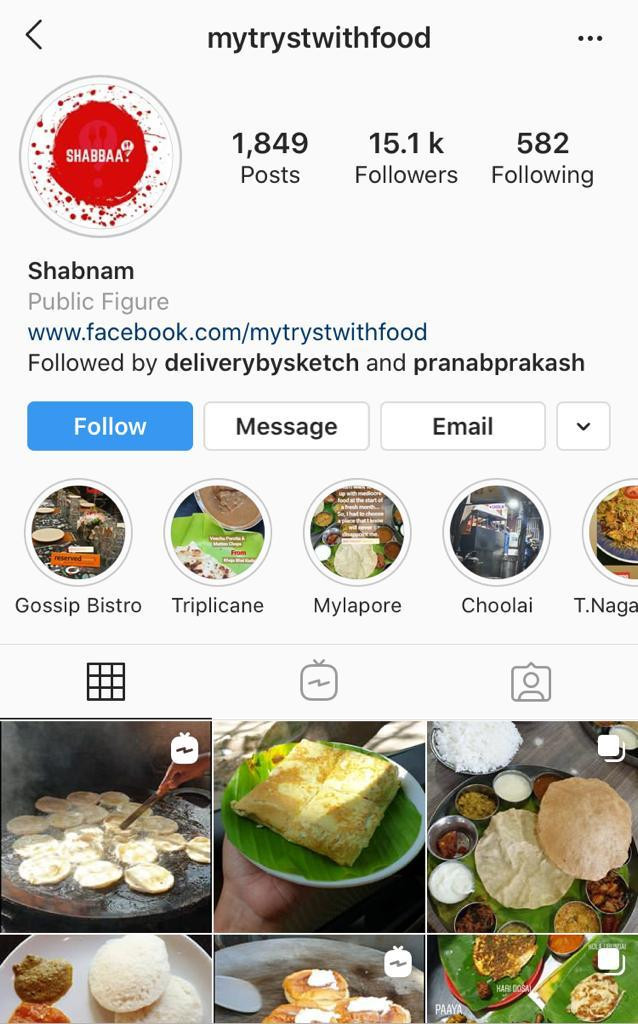Expand suggested accounts with chevron button
The image size is (638, 1024).
pyautogui.click(x=583, y=426)
